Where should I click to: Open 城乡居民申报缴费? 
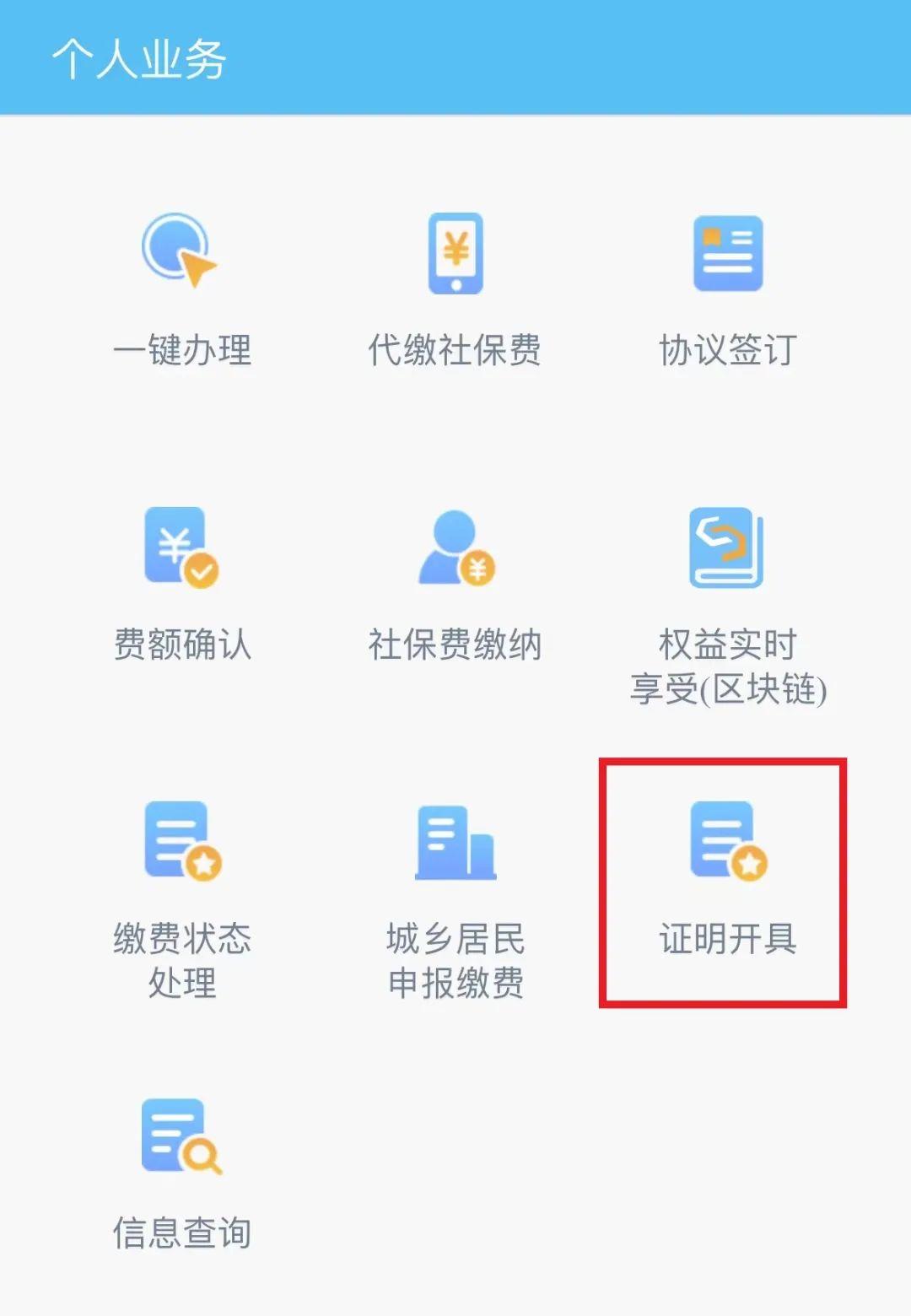tap(455, 894)
